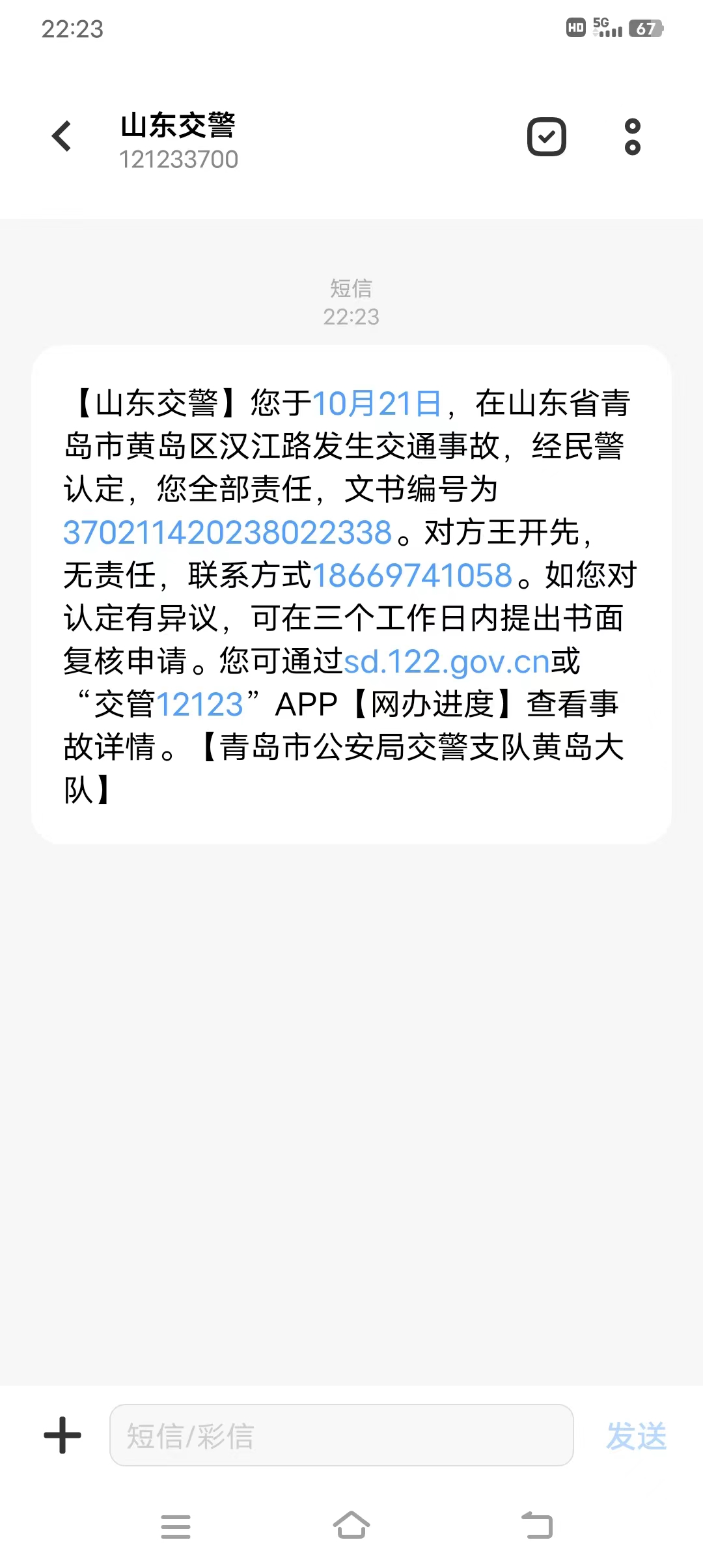Go to the system home screen

tap(351, 1526)
